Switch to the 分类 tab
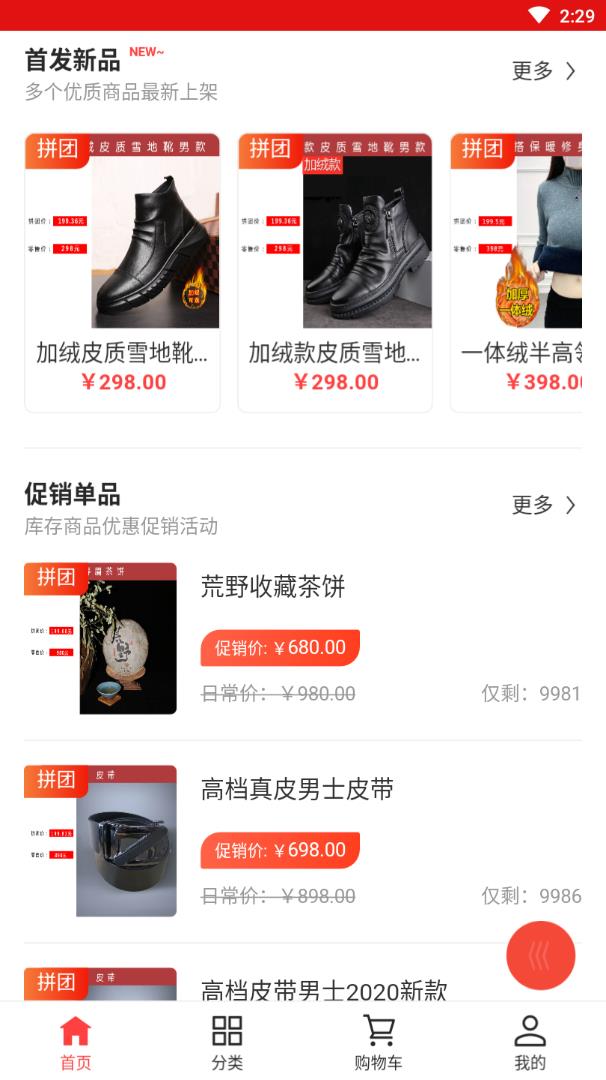 [x=227, y=1042]
